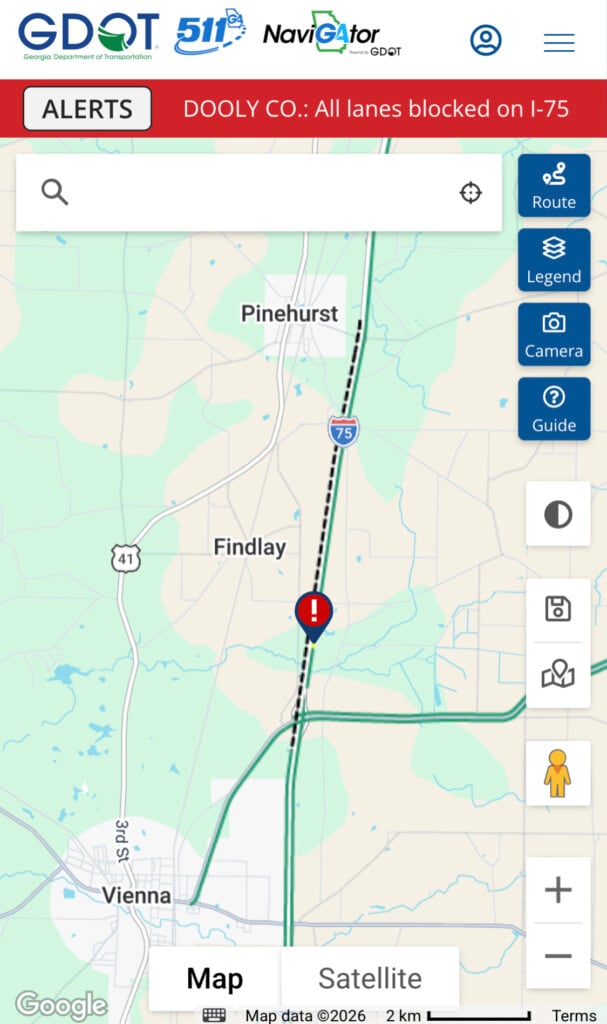Open the user account profile icon
Viewport: 607px width, 1024px height.
point(486,41)
